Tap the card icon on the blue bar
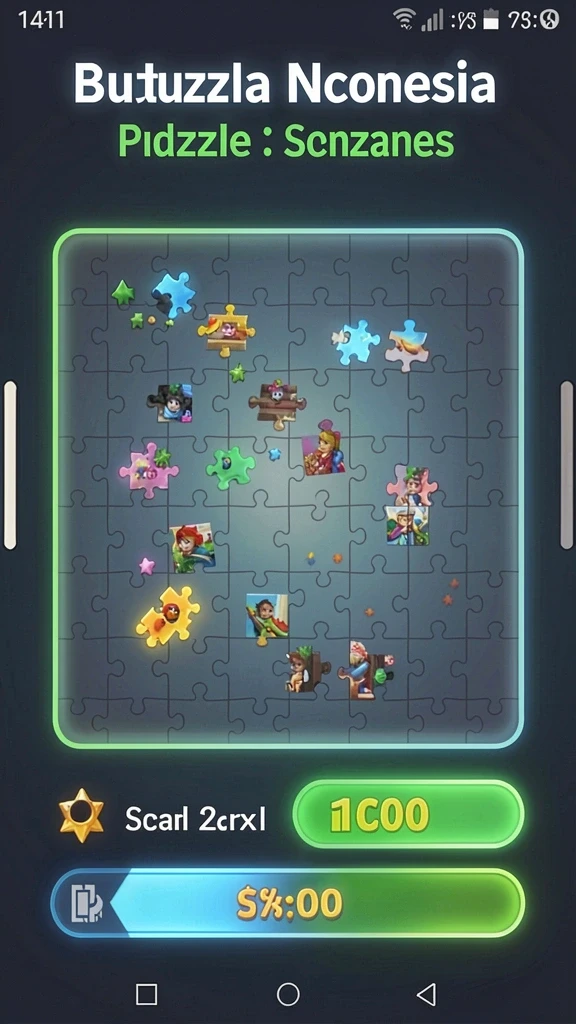Image resolution: width=576 pixels, height=1024 pixels. pos(86,903)
